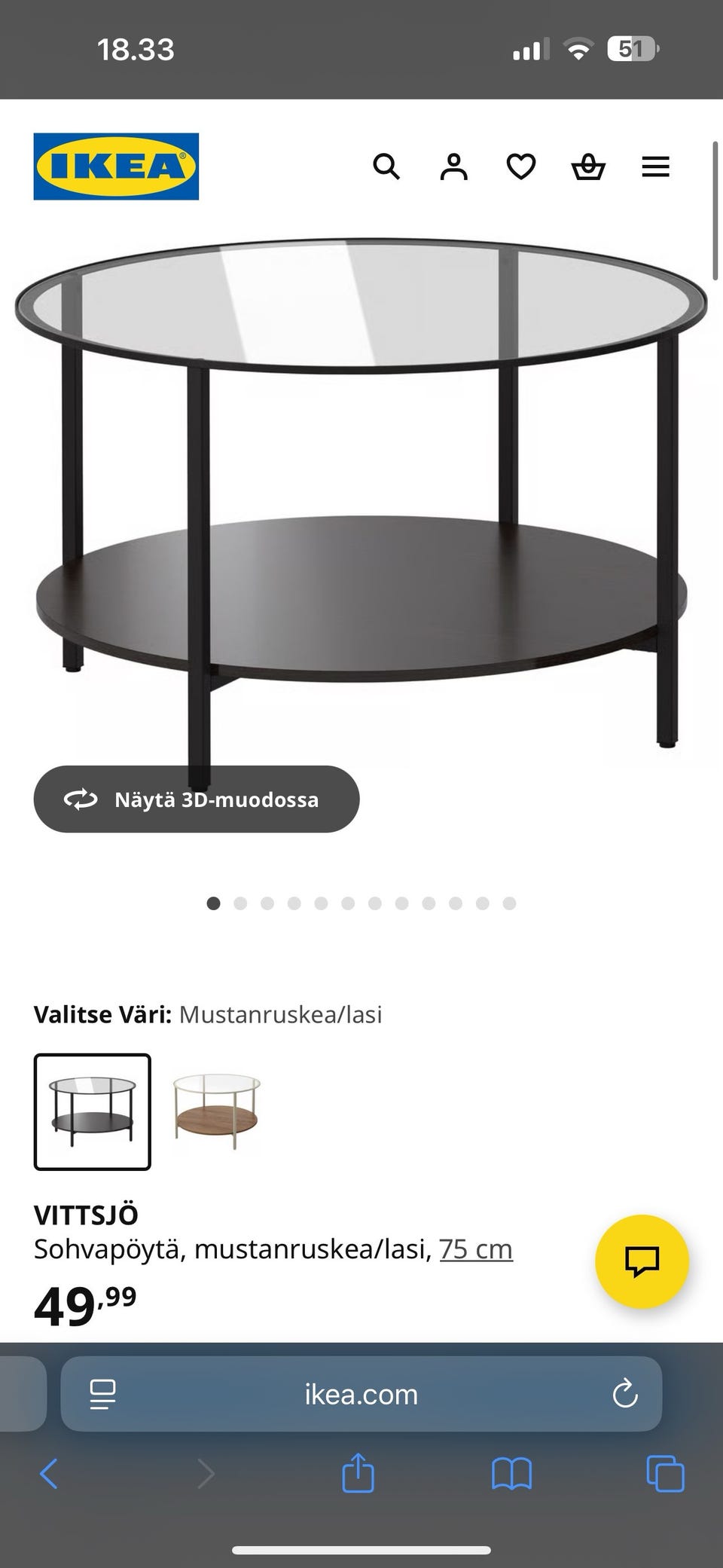The height and width of the screenshot is (1568, 723).
Task: Open the IKEA hamburger menu
Action: [x=656, y=167]
